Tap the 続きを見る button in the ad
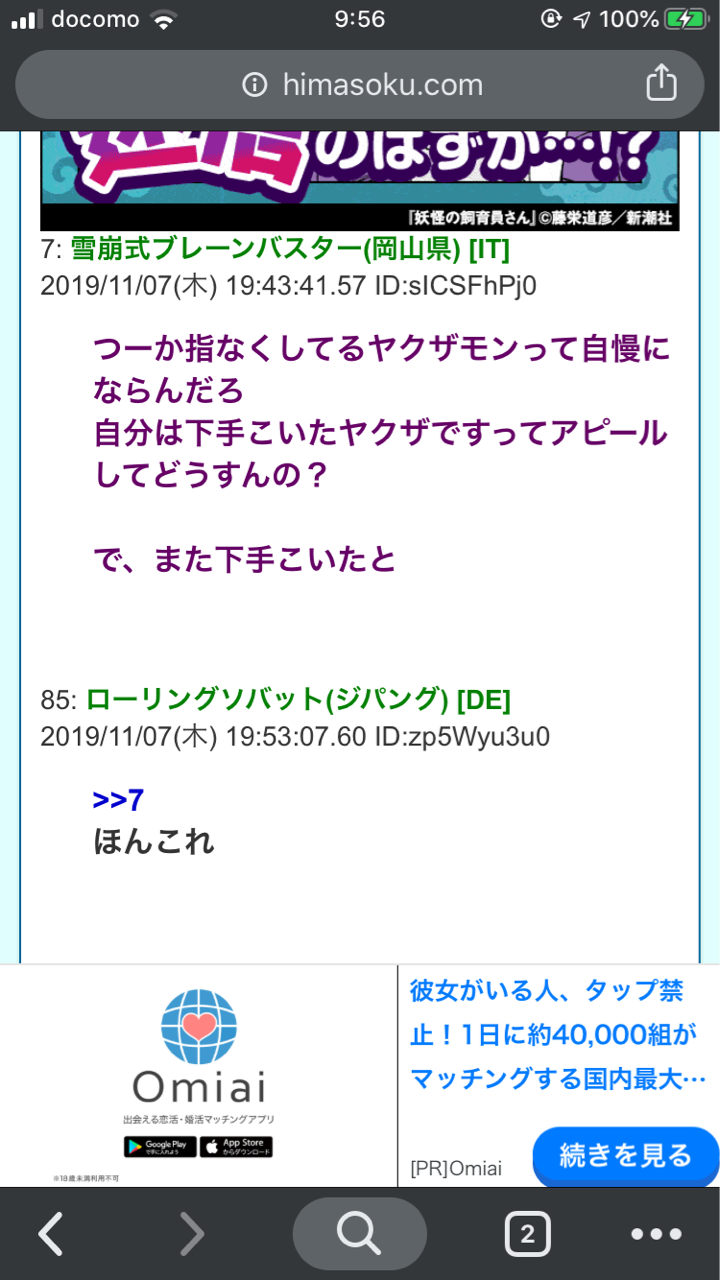 click(x=625, y=1156)
